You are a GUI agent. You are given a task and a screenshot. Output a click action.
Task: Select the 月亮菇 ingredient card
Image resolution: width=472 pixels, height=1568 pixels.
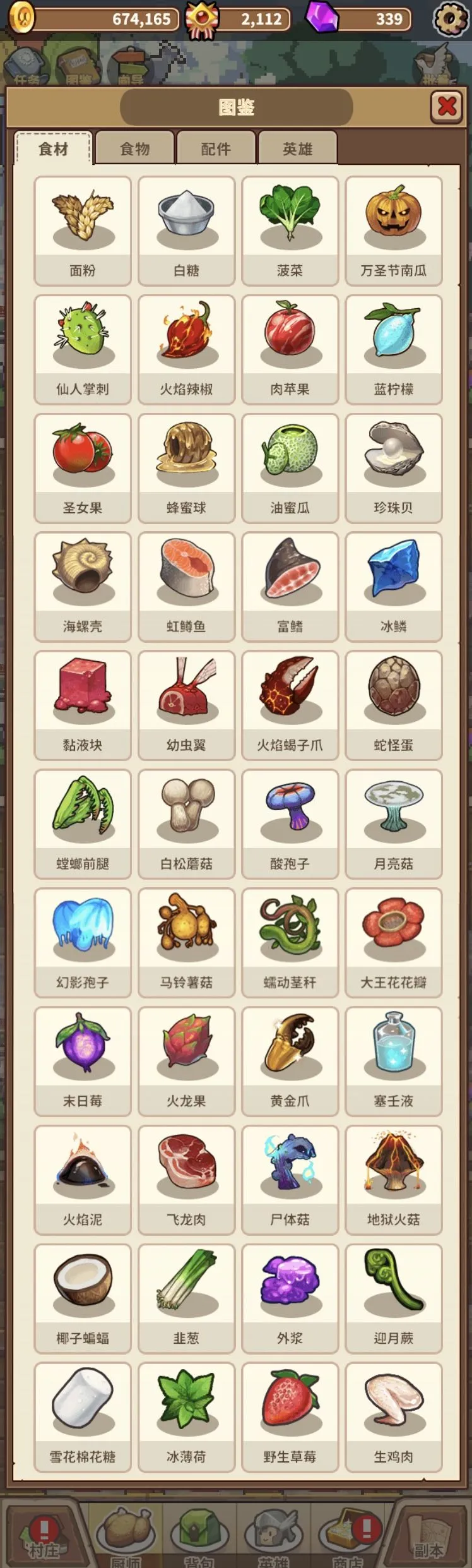tap(393, 824)
